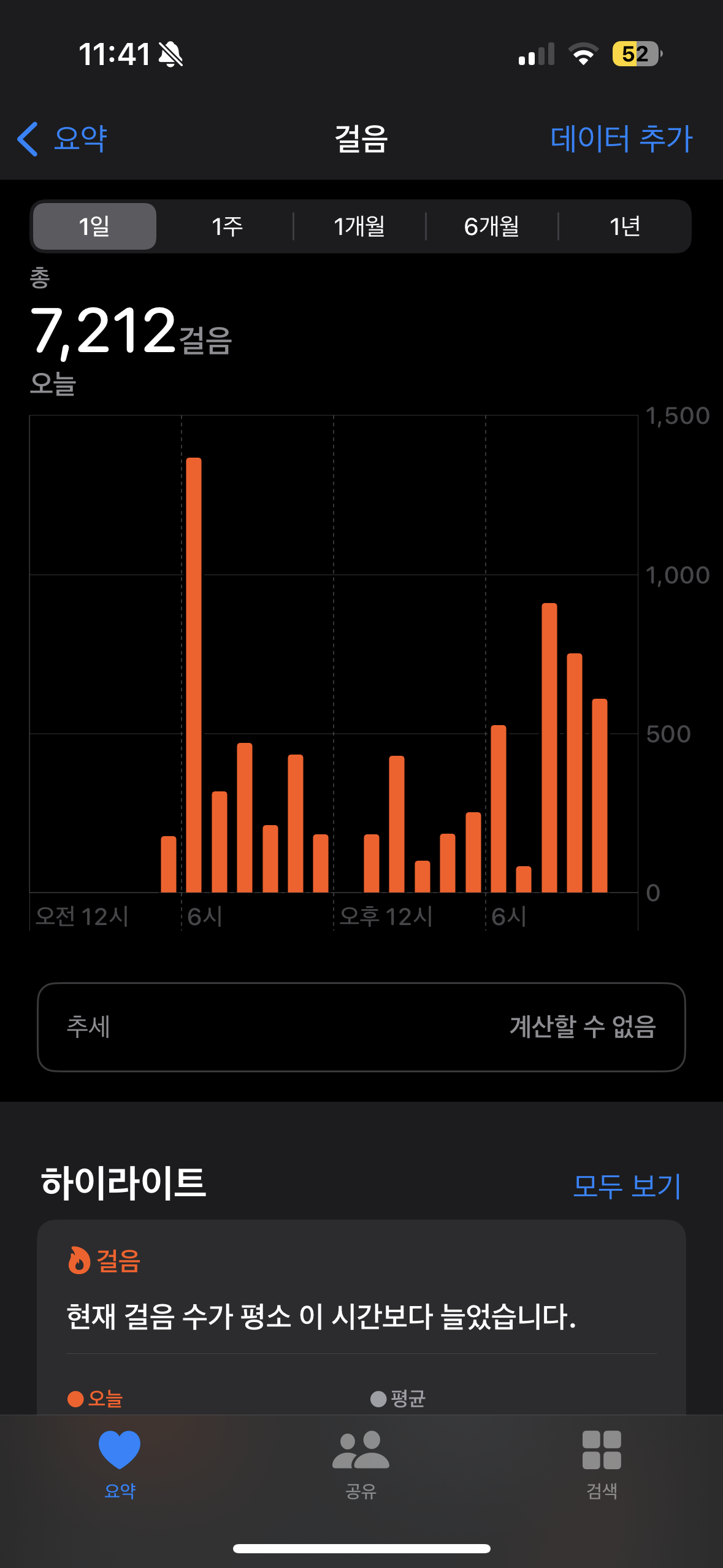Select the 1일 time range
This screenshot has height=1568, width=723.
click(x=94, y=226)
